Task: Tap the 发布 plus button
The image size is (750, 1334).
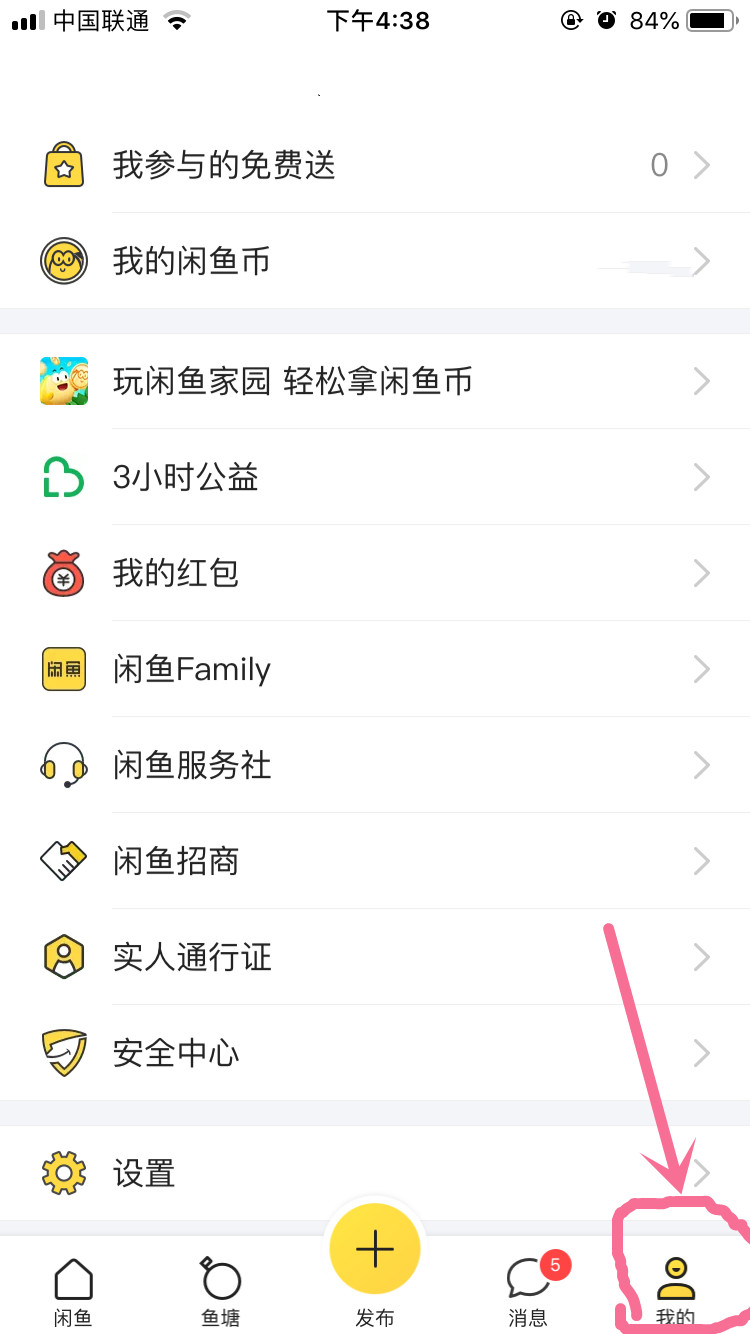Action: click(375, 1250)
